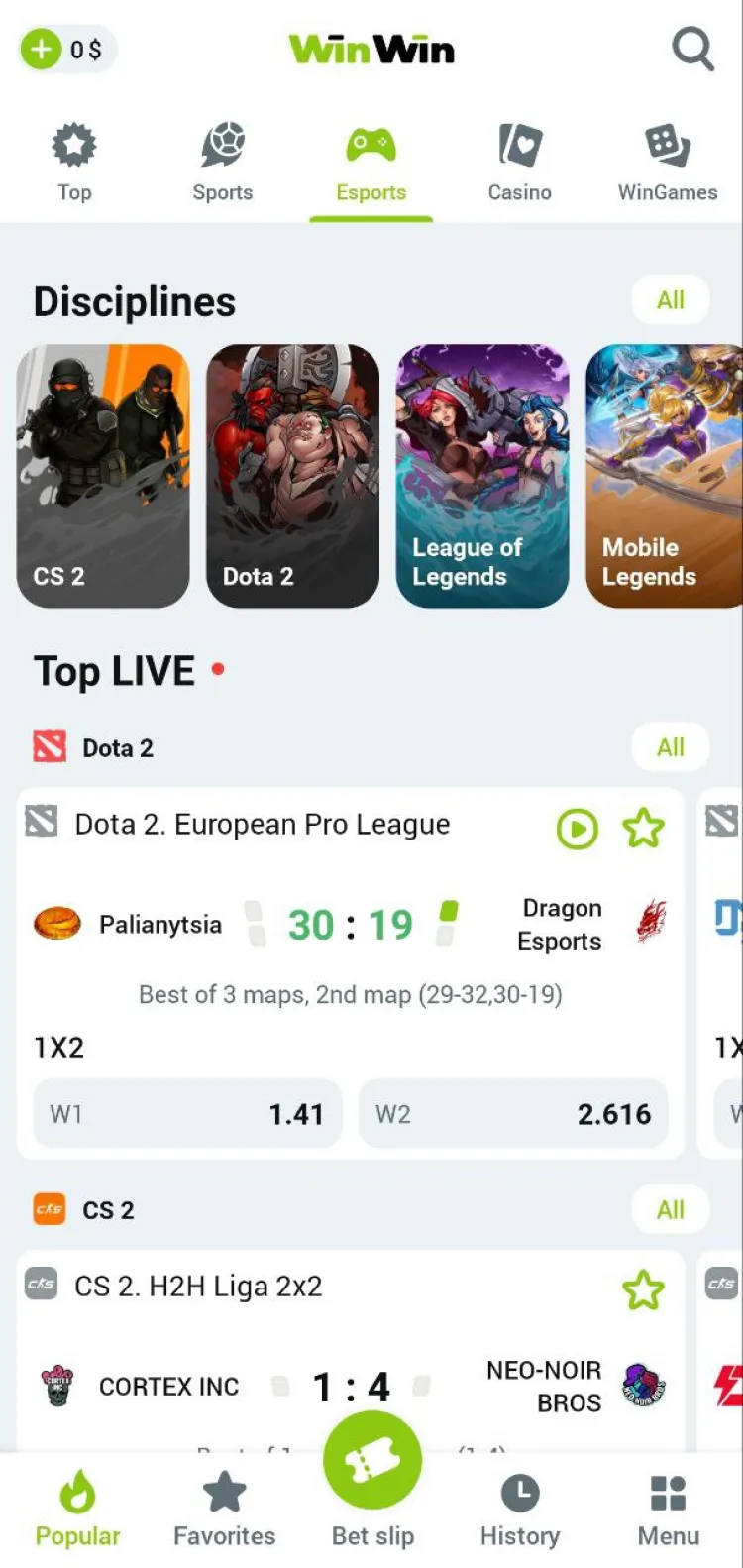The width and height of the screenshot is (743, 1568).
Task: Bet on W1 at 1.41
Action: (188, 1114)
